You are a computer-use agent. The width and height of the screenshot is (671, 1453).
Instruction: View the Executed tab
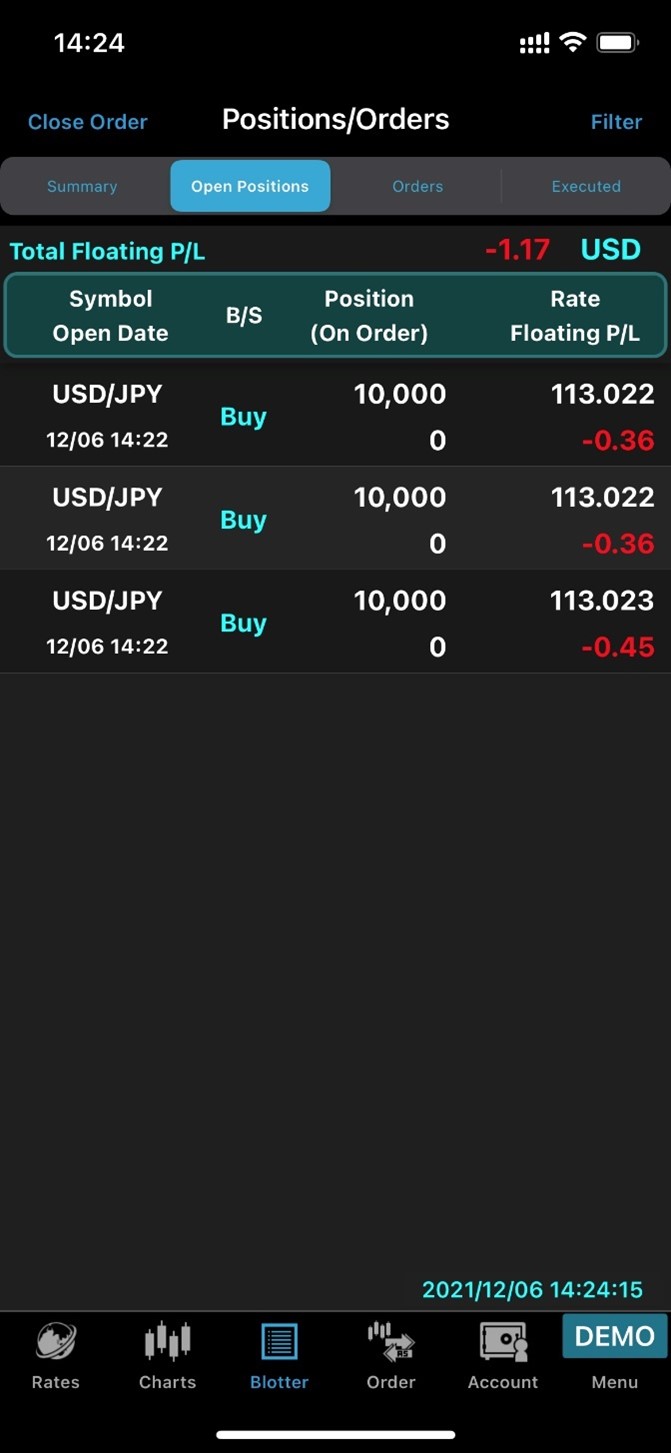pos(586,186)
